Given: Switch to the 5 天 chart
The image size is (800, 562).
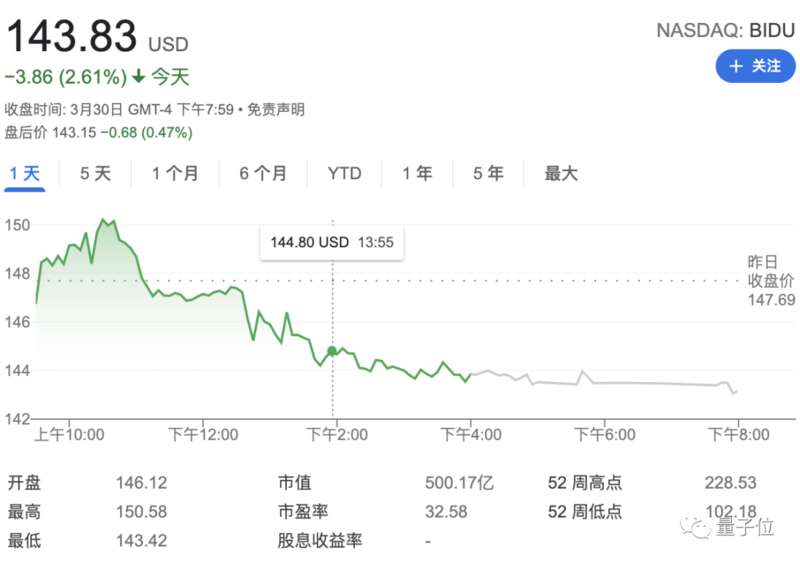Looking at the screenshot, I should point(96,174).
